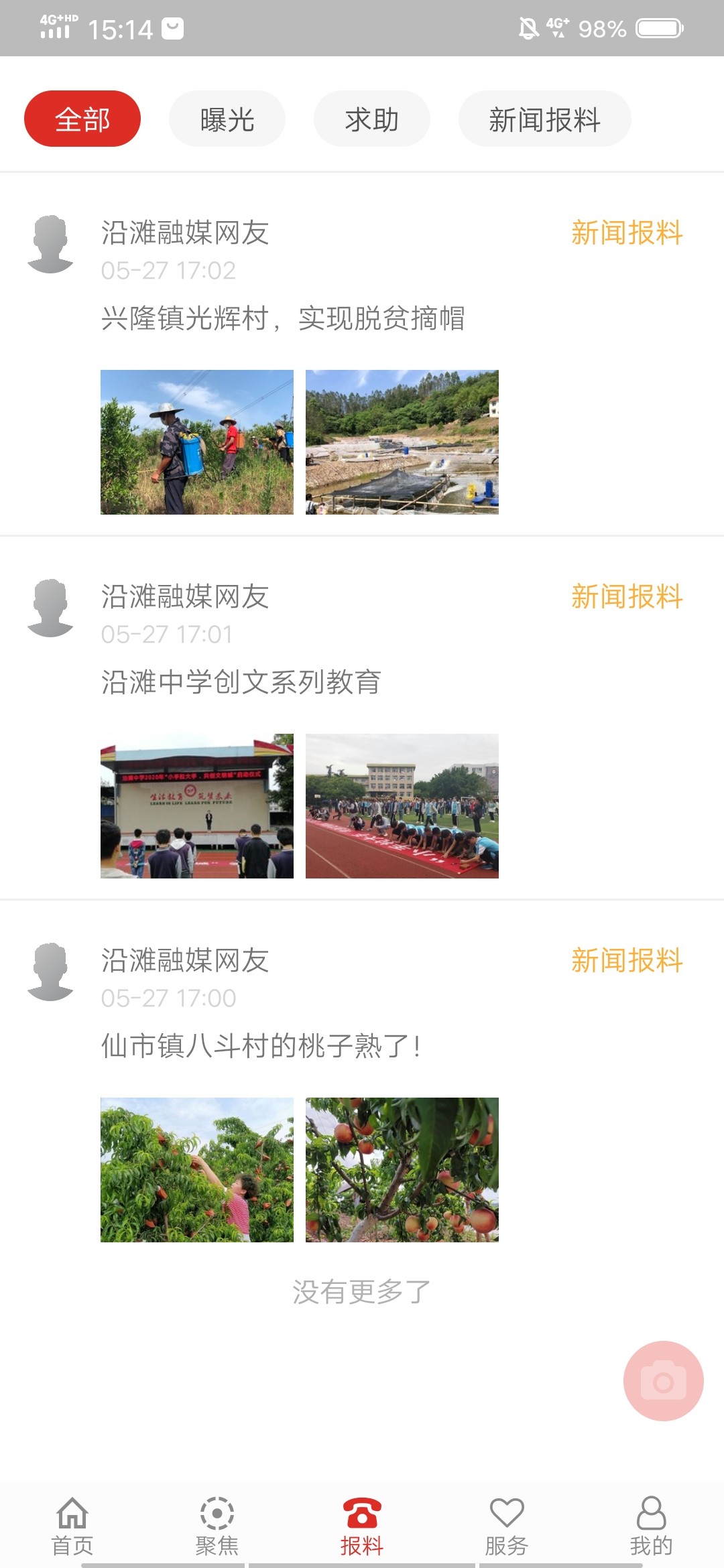This screenshot has height=1568, width=724.
Task: View the farmers spraying photo
Action: point(197,442)
